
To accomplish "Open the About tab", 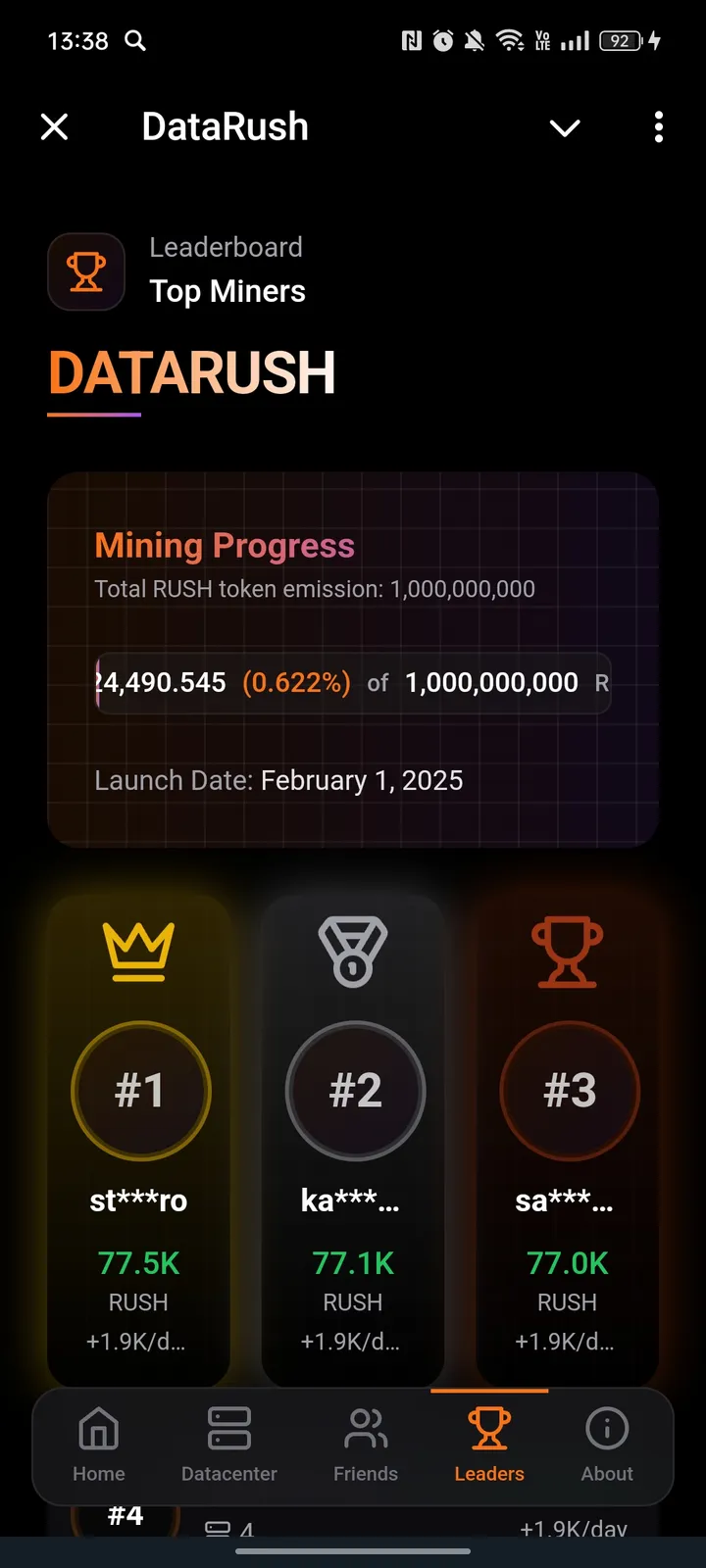I will (x=607, y=1445).
